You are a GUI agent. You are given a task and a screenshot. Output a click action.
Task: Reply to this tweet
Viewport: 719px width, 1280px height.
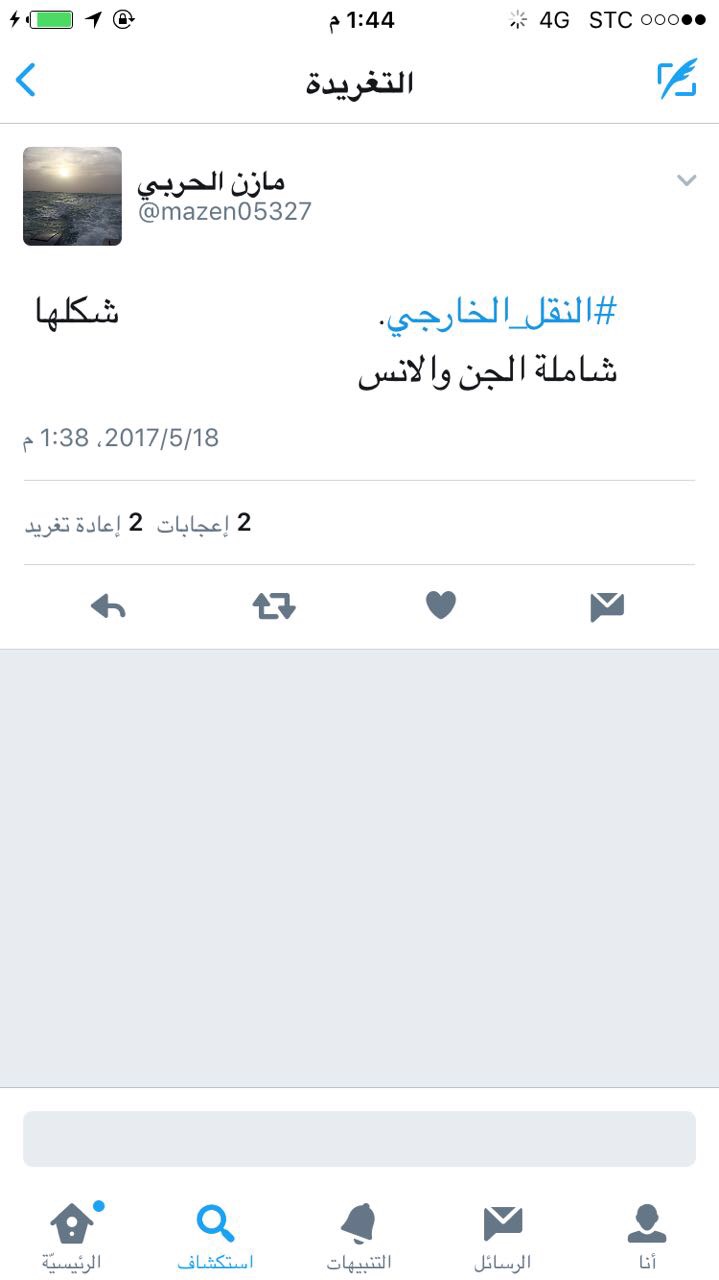tap(108, 606)
